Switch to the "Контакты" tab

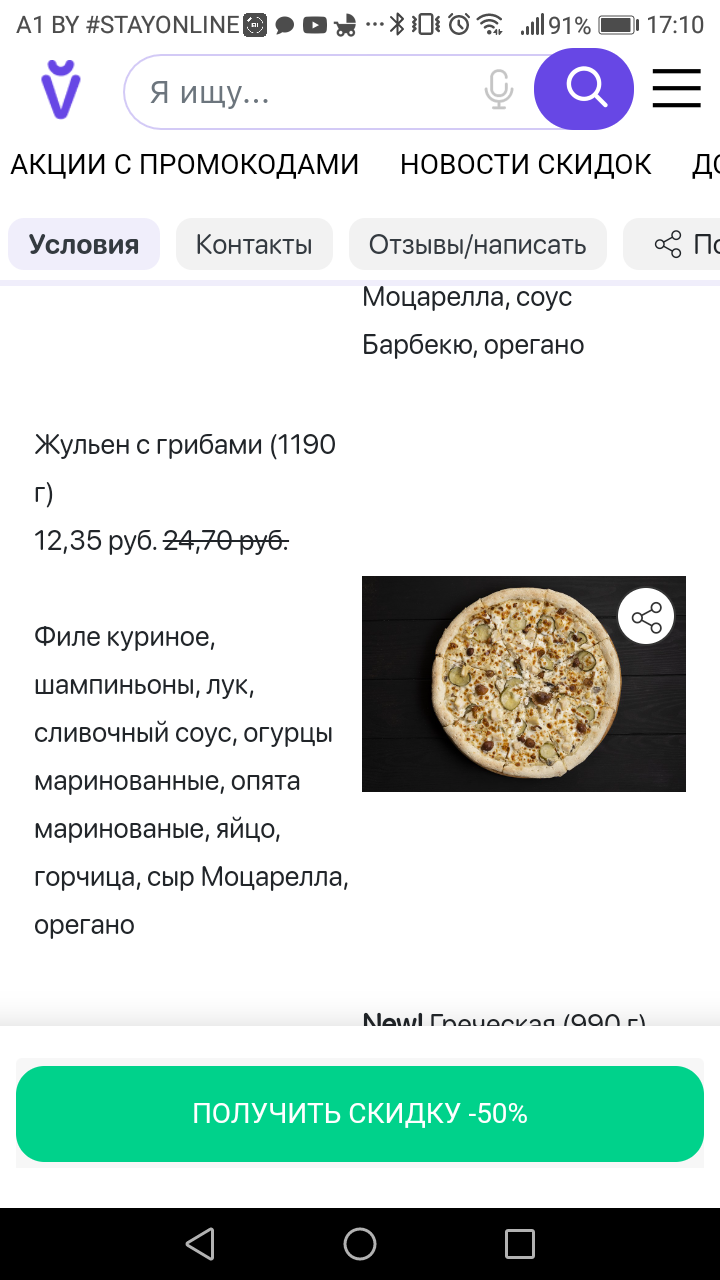coord(254,244)
